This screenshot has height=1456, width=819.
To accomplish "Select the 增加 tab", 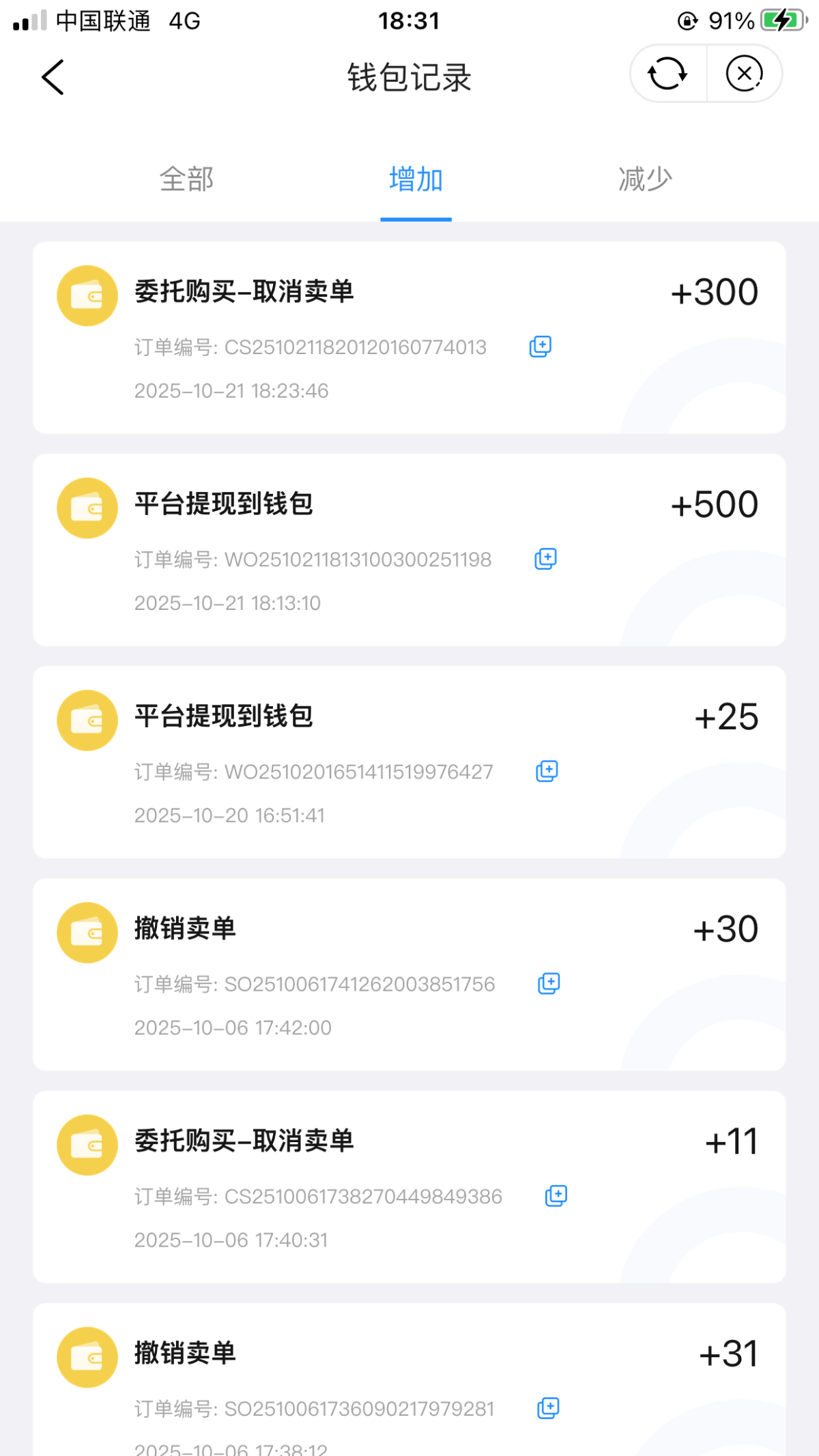I will pos(416,179).
